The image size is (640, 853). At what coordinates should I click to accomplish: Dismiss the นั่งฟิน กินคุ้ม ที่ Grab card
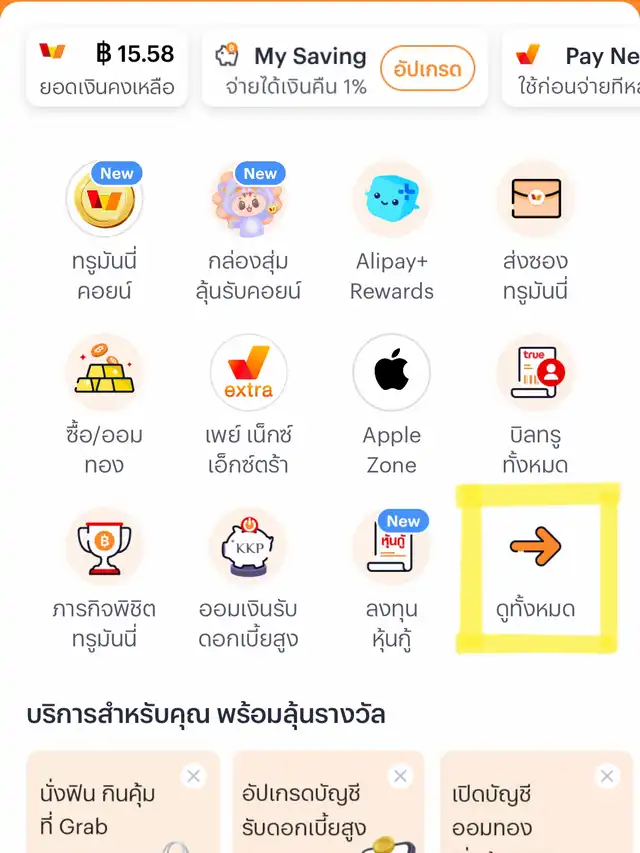coord(193,776)
